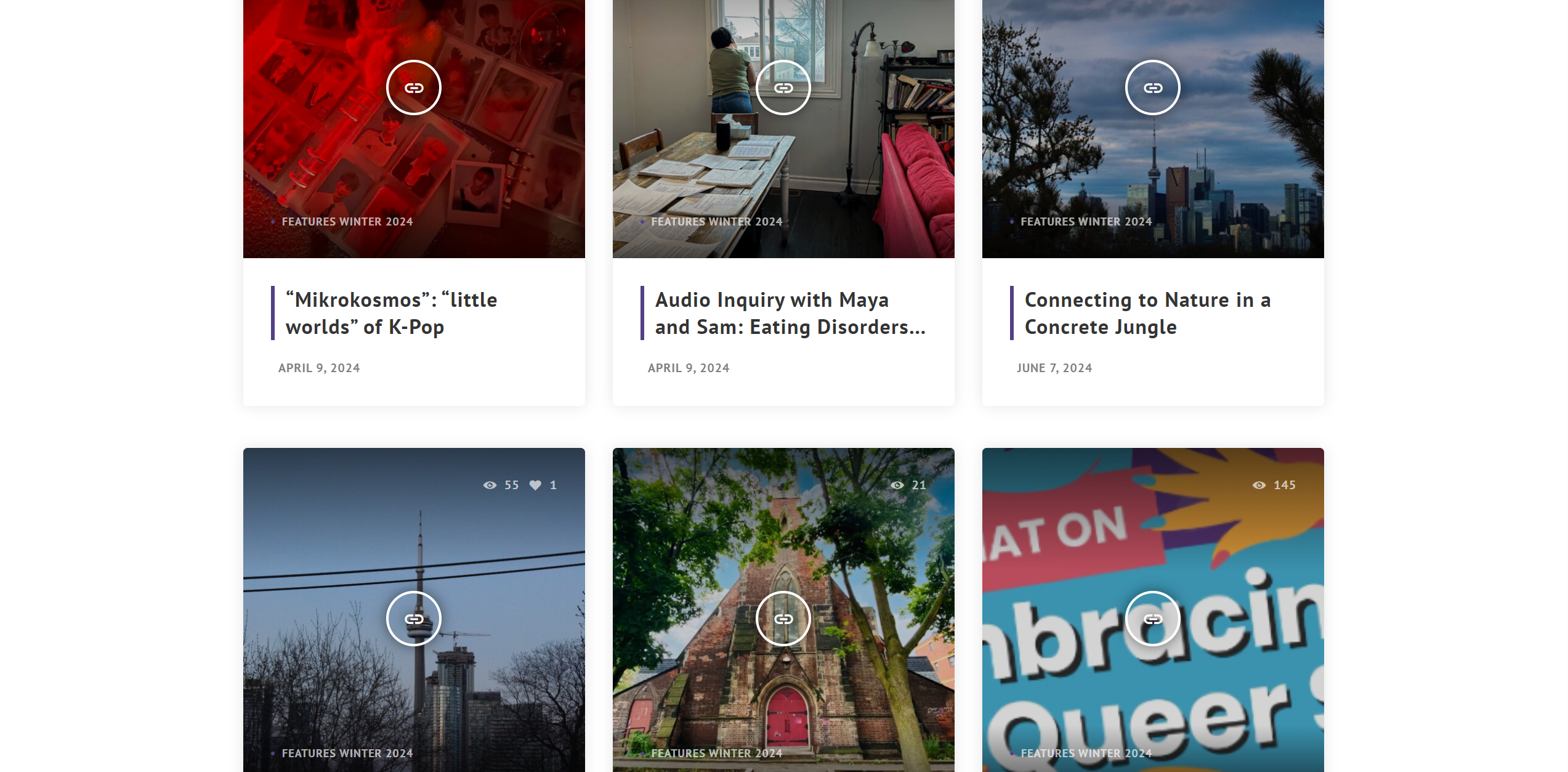Open the link icon on Connecting to Nature card
The width and height of the screenshot is (1568, 772).
(x=1153, y=87)
